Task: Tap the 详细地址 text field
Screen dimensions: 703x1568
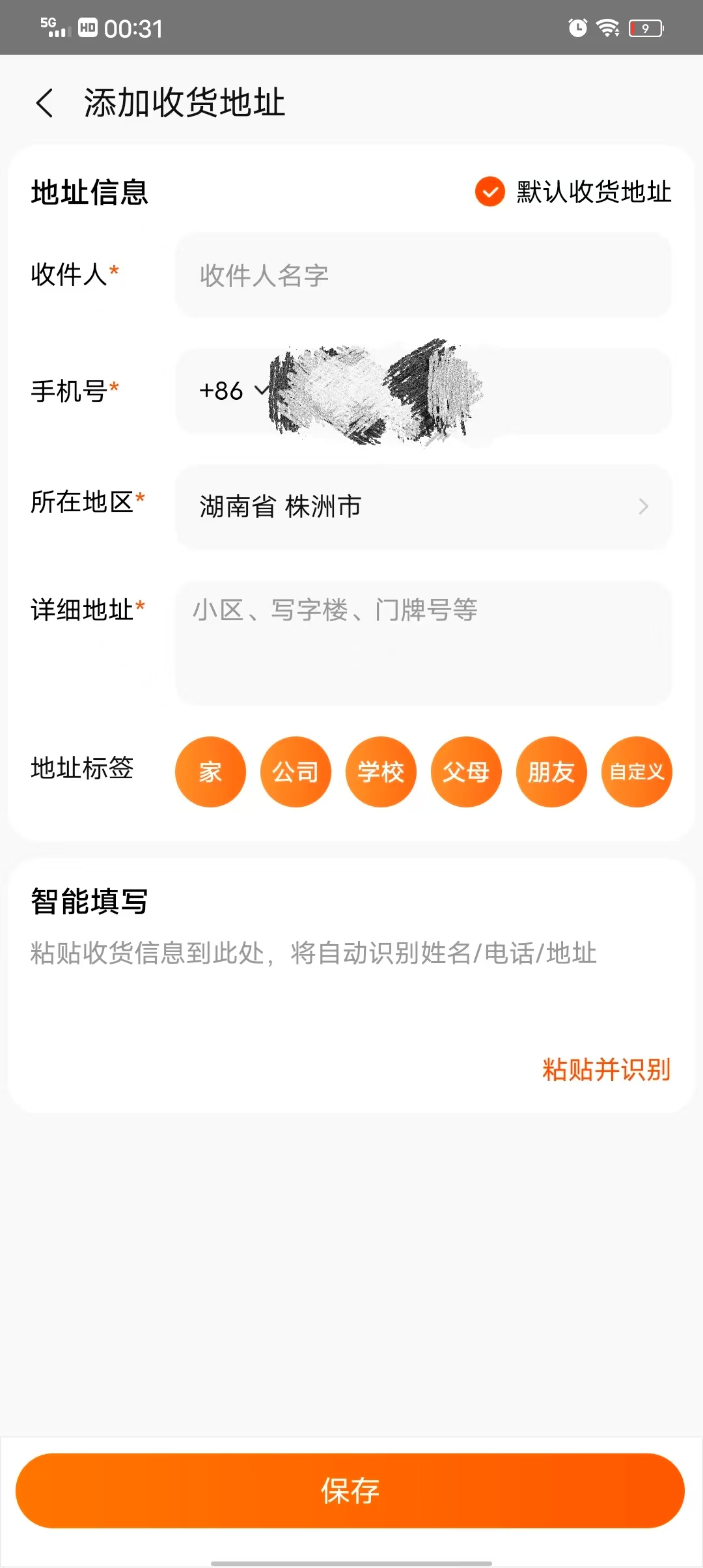Action: pos(423,641)
